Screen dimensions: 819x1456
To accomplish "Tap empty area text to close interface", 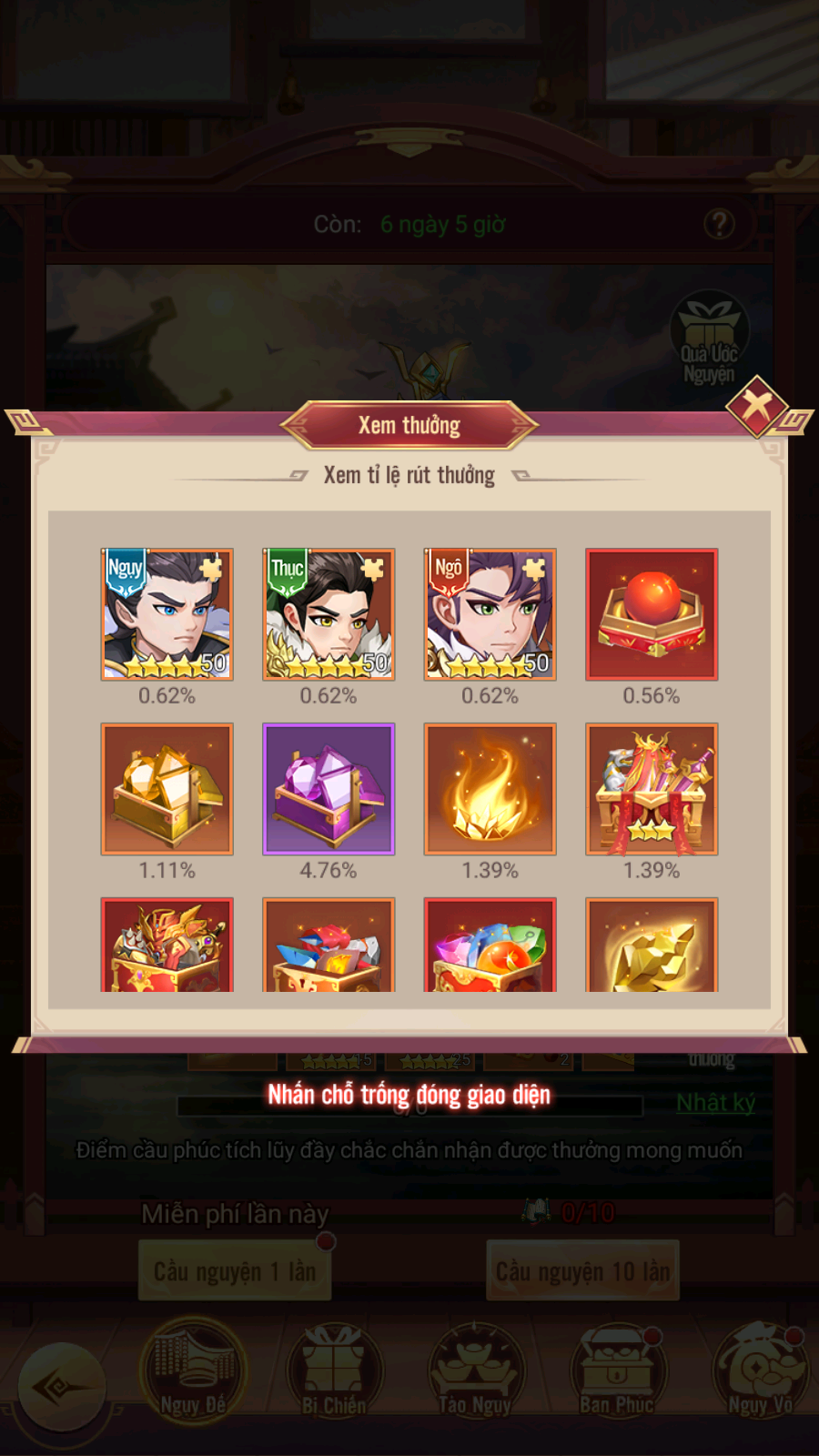I will [409, 1094].
